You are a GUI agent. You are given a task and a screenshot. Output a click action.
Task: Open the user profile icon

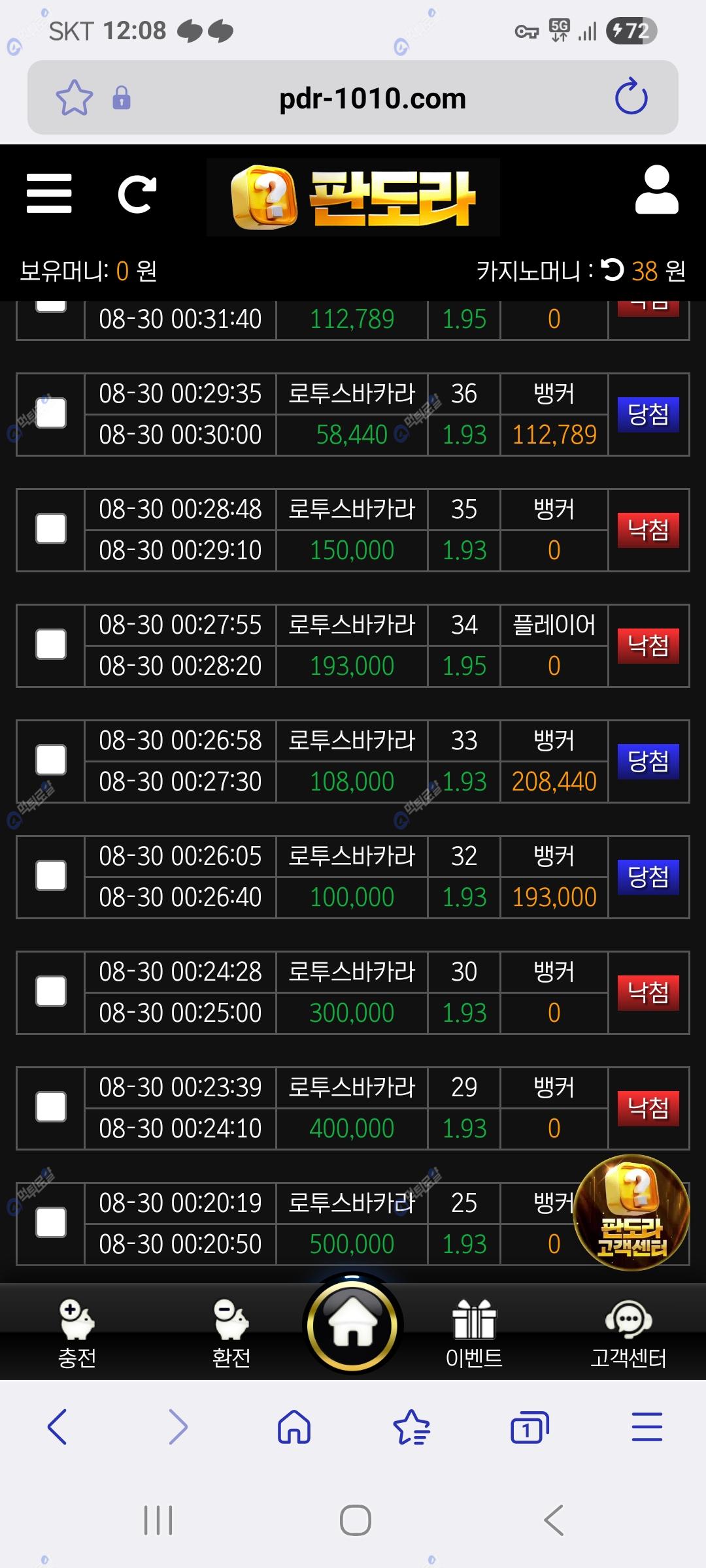coord(656,190)
